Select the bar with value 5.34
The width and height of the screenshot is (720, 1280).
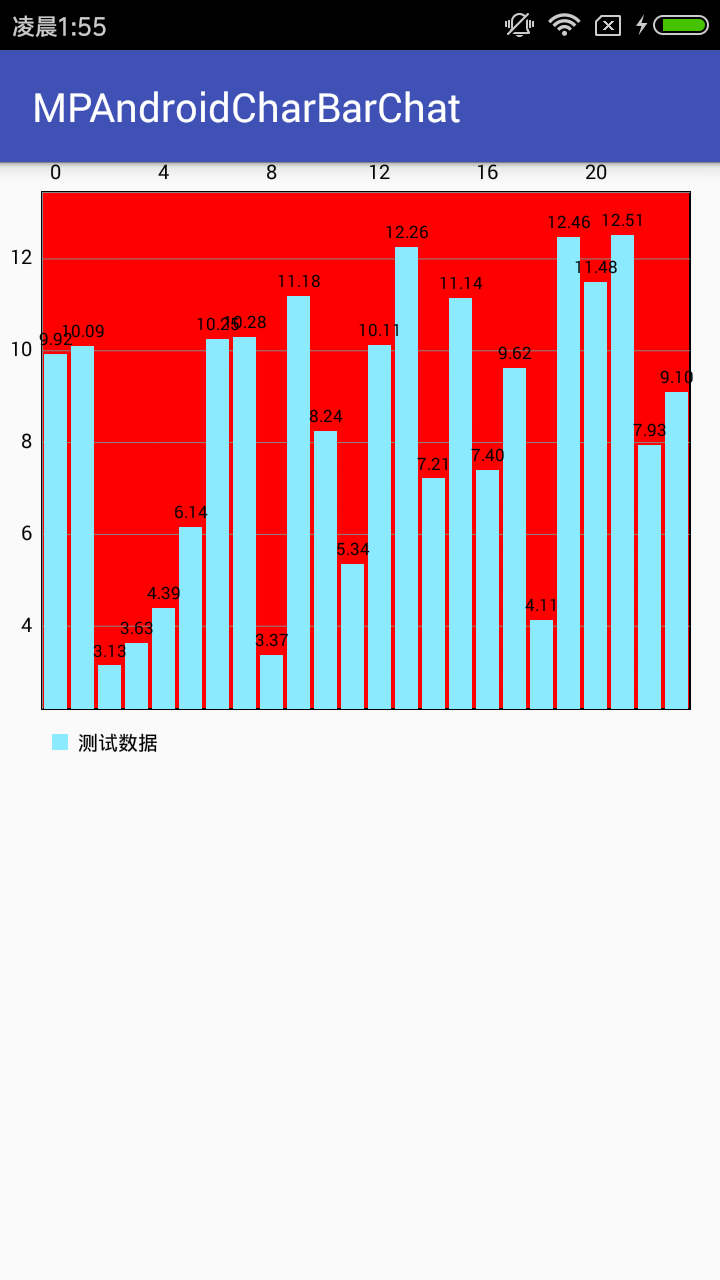tap(352, 636)
